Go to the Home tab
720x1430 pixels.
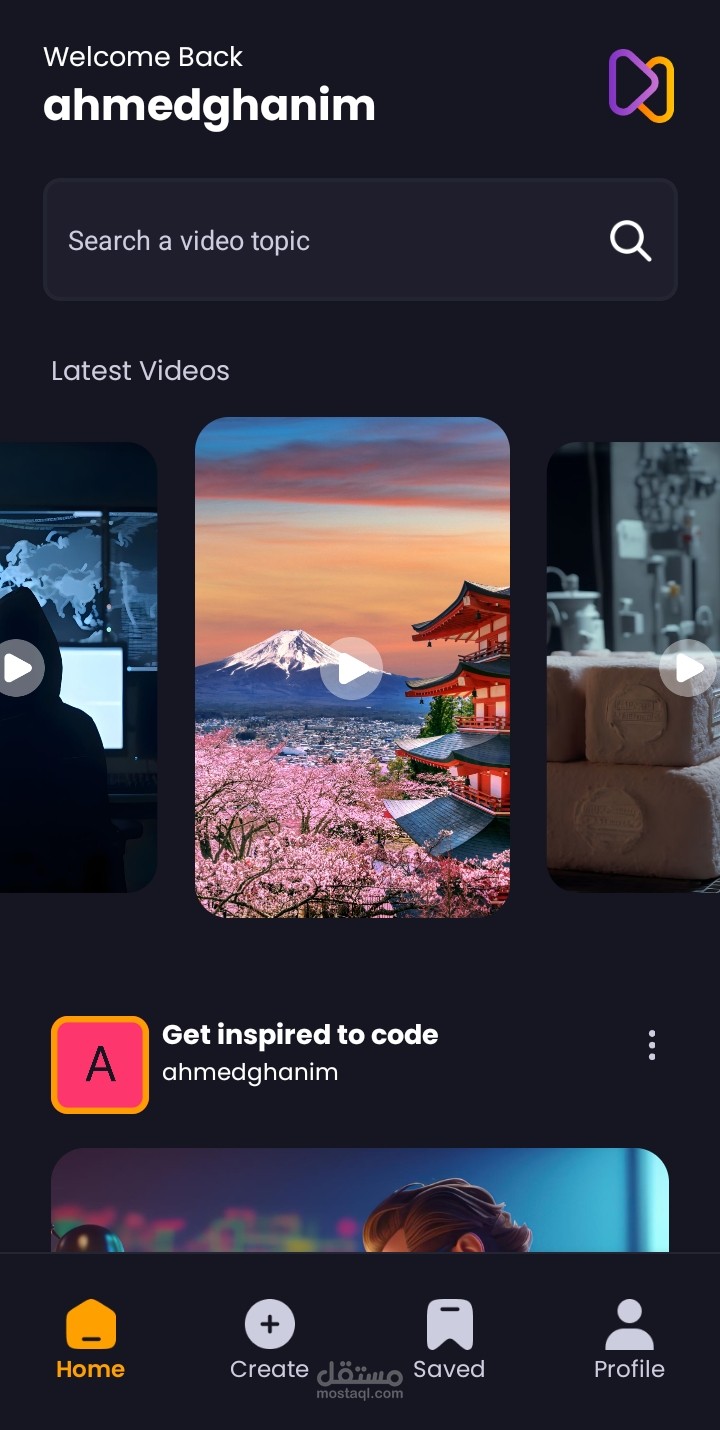tap(90, 1340)
